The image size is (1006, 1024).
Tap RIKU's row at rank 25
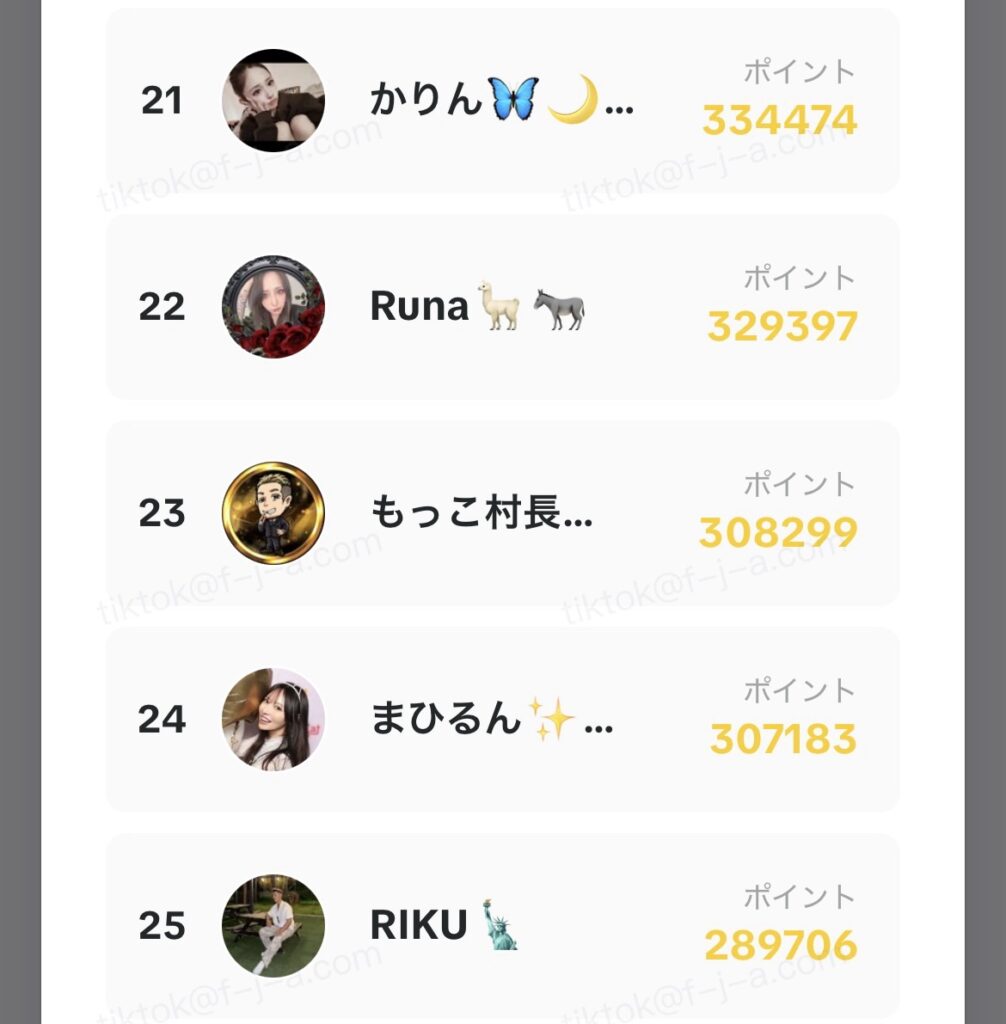(x=502, y=925)
